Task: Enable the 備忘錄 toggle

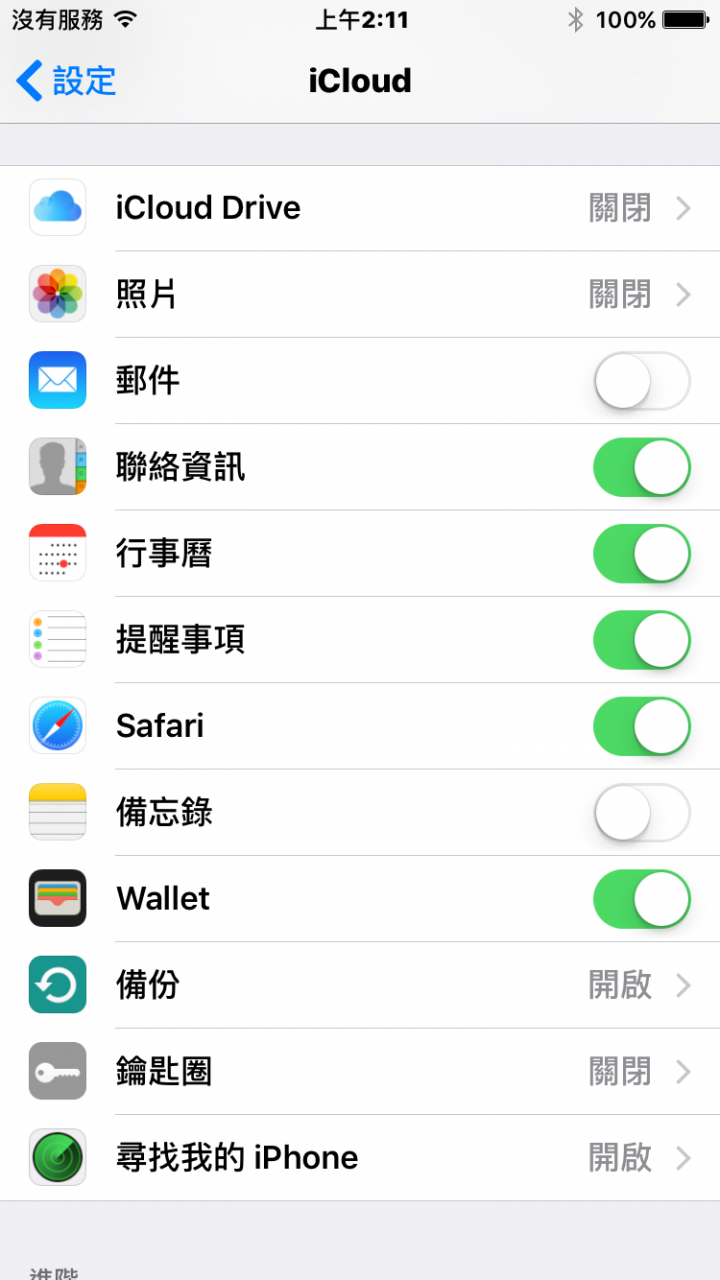Action: 641,812
